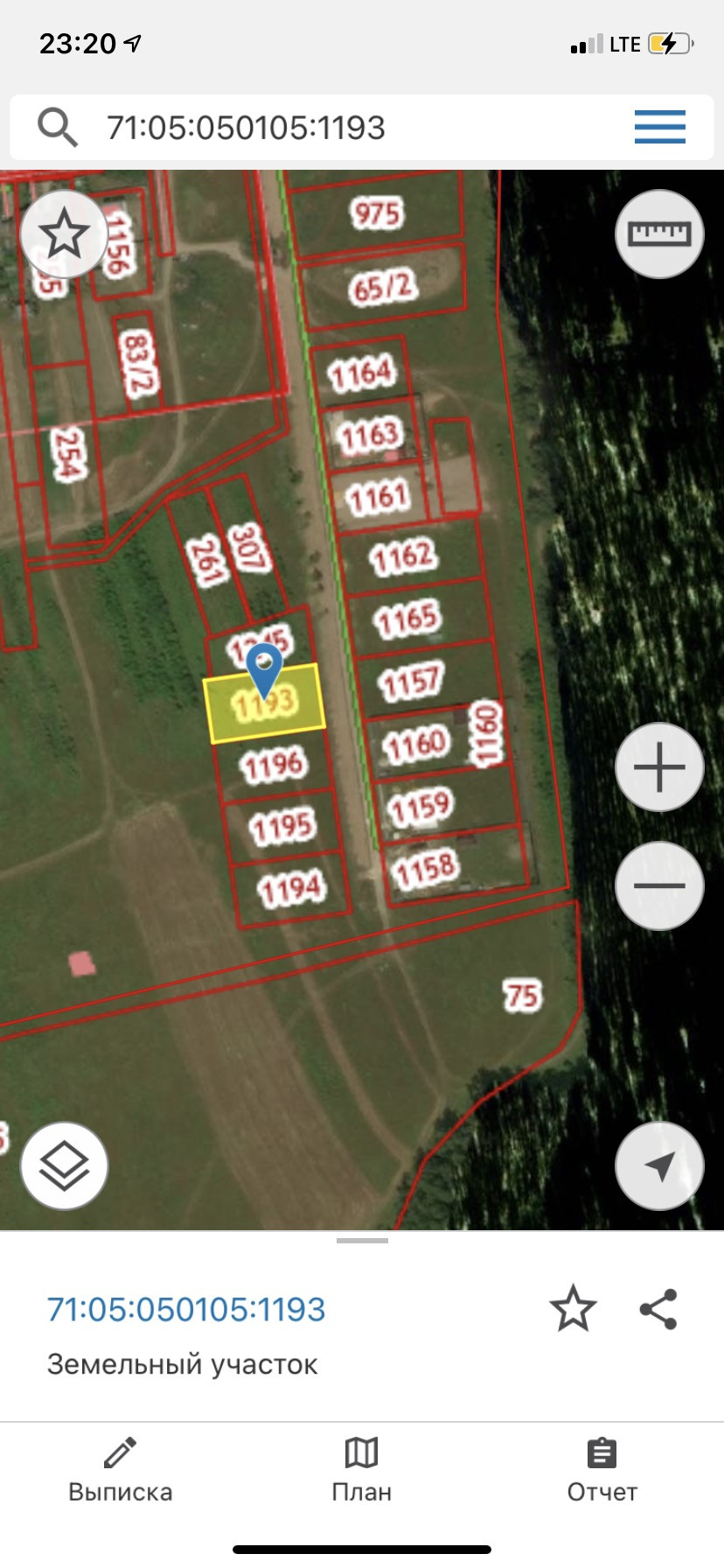Image resolution: width=724 pixels, height=1568 pixels.
Task: Open the hamburger menu
Action: pos(659,128)
